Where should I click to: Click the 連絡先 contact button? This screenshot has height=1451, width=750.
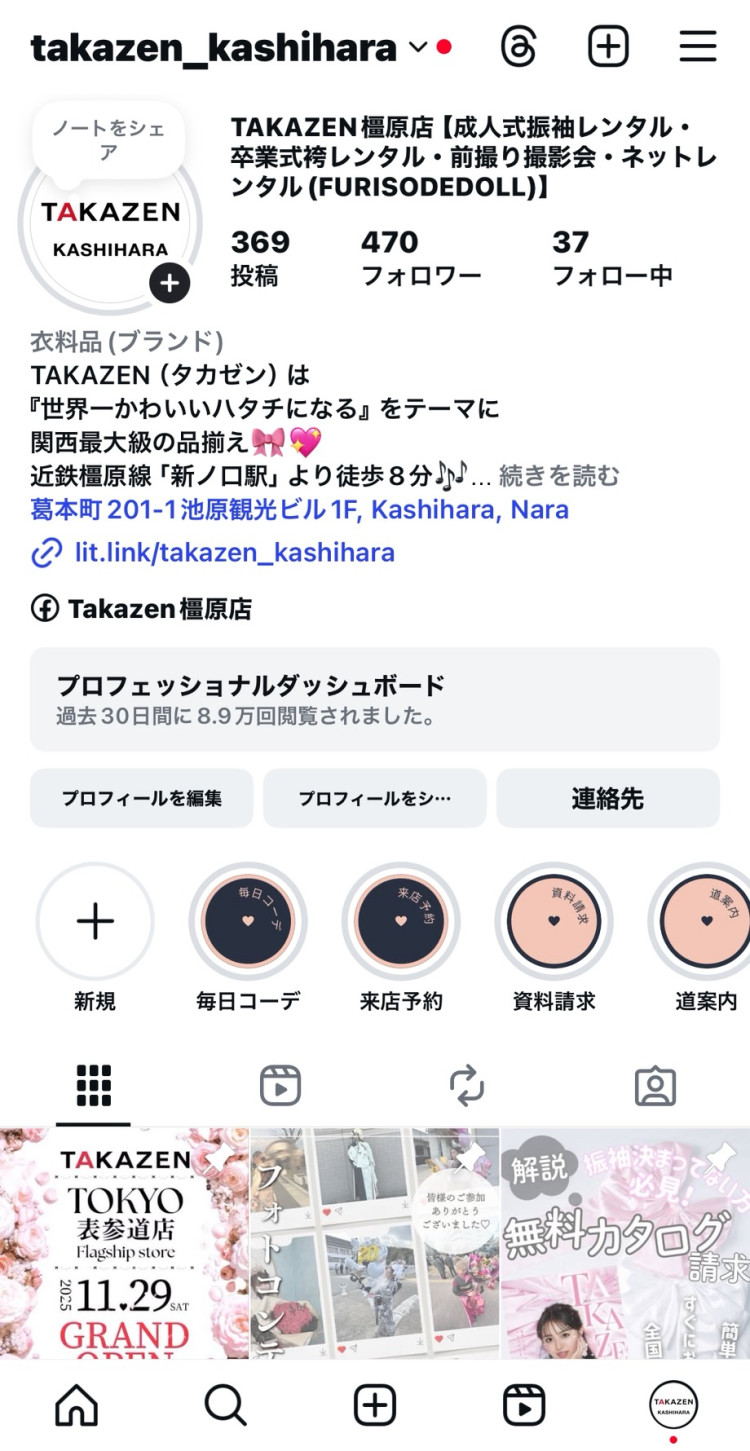pyautogui.click(x=607, y=798)
